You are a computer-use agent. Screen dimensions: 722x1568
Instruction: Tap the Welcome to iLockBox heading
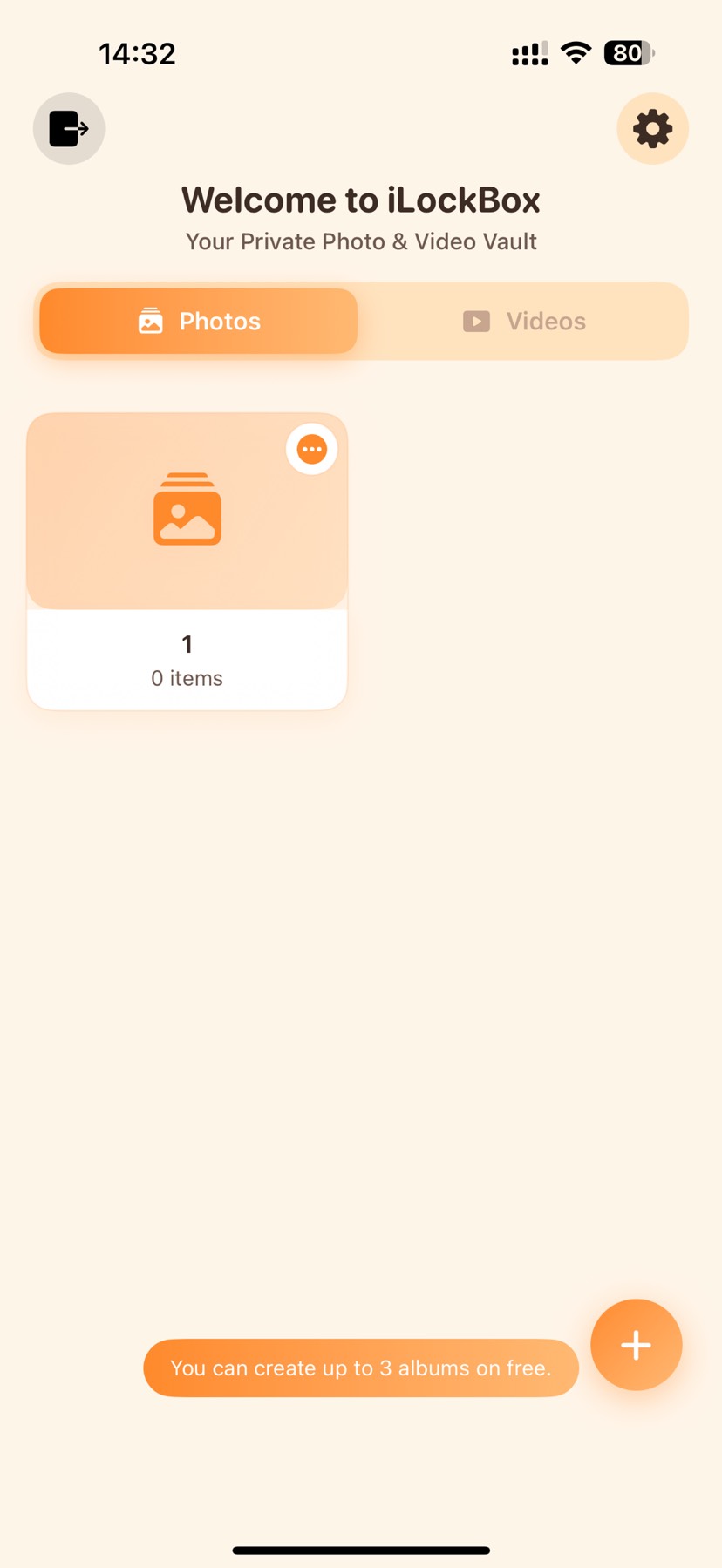361,200
